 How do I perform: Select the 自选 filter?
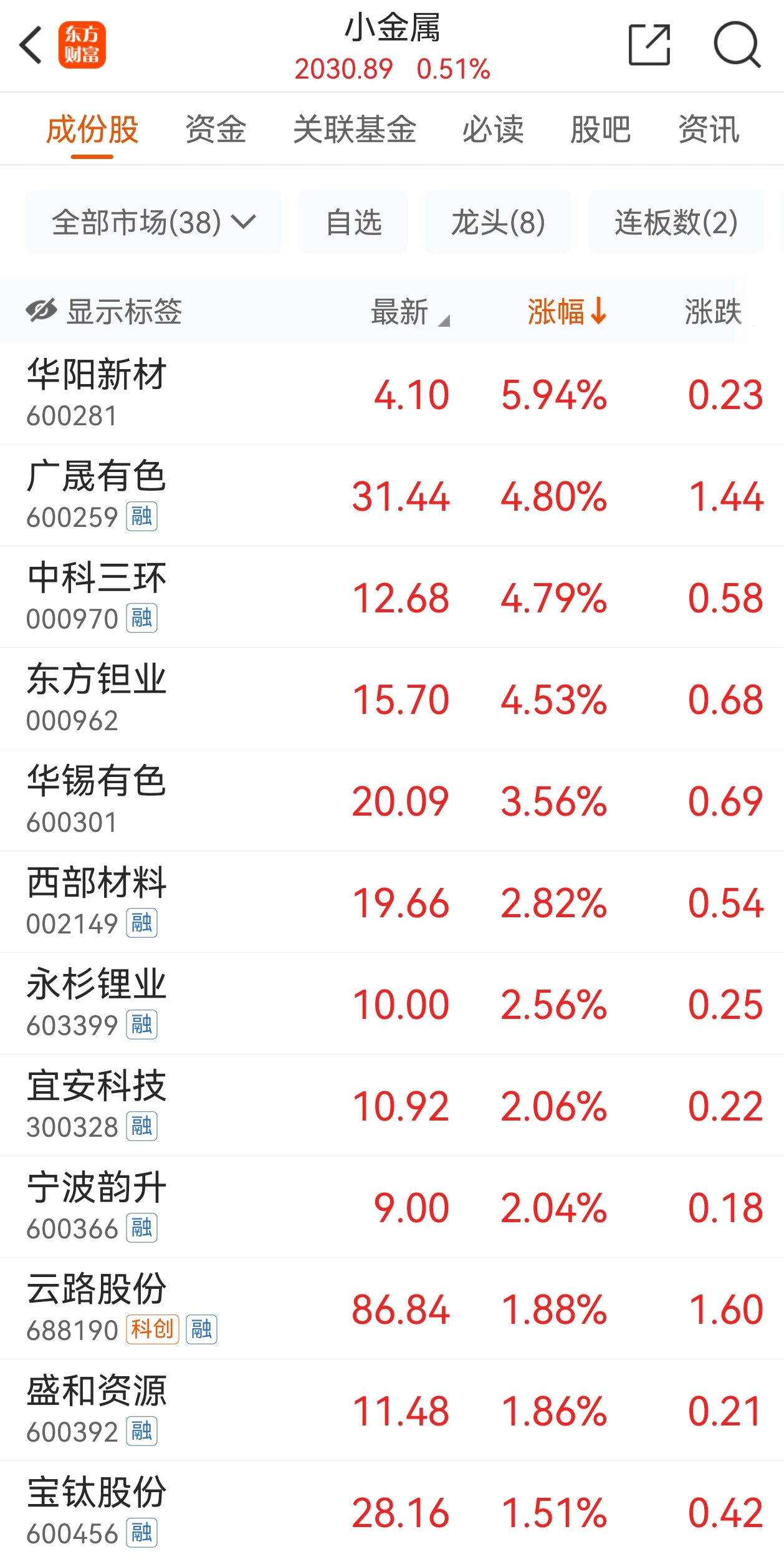[353, 223]
